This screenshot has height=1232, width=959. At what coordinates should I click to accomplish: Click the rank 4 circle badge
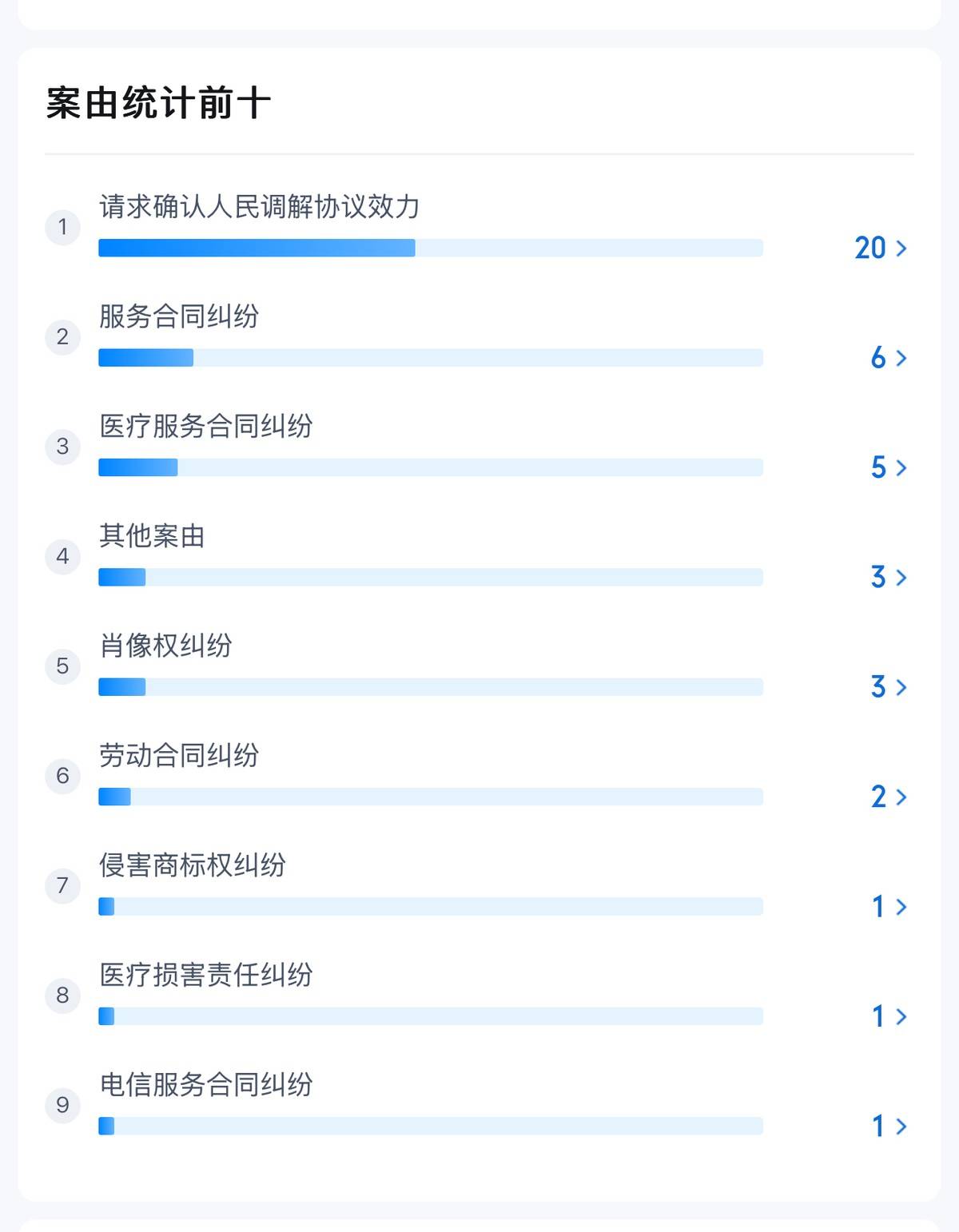[62, 558]
